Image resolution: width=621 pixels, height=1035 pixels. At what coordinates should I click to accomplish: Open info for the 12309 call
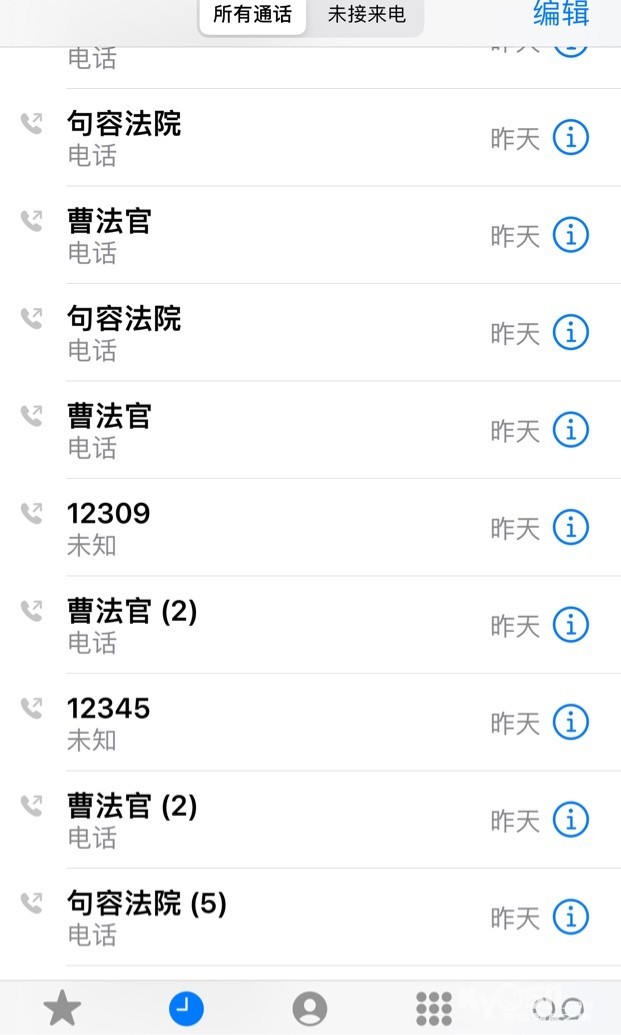coord(571,527)
